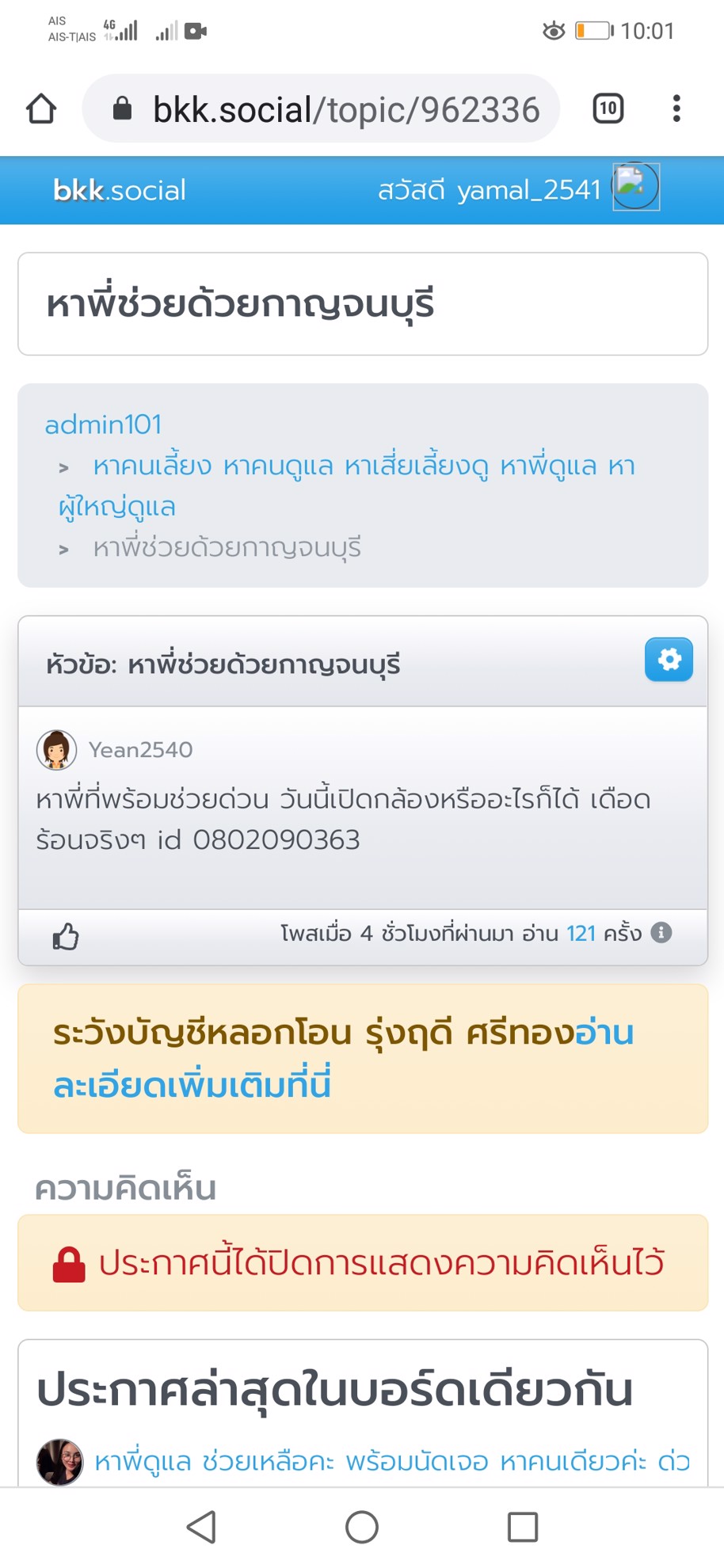Tap the browser home icon
724x1568 pixels.
41,108
